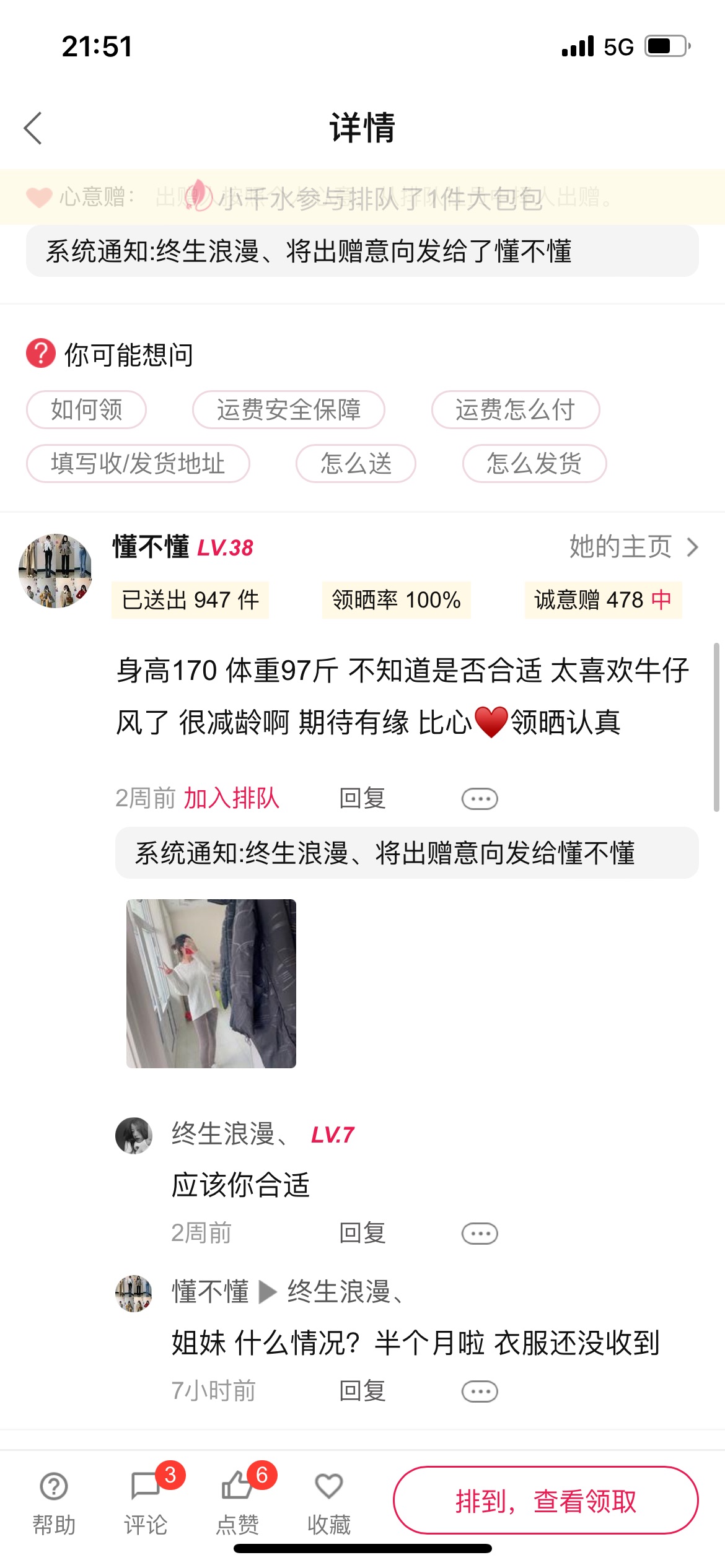Tap the 怎么送 chip
The height and width of the screenshot is (1568, 725).
pyautogui.click(x=356, y=463)
